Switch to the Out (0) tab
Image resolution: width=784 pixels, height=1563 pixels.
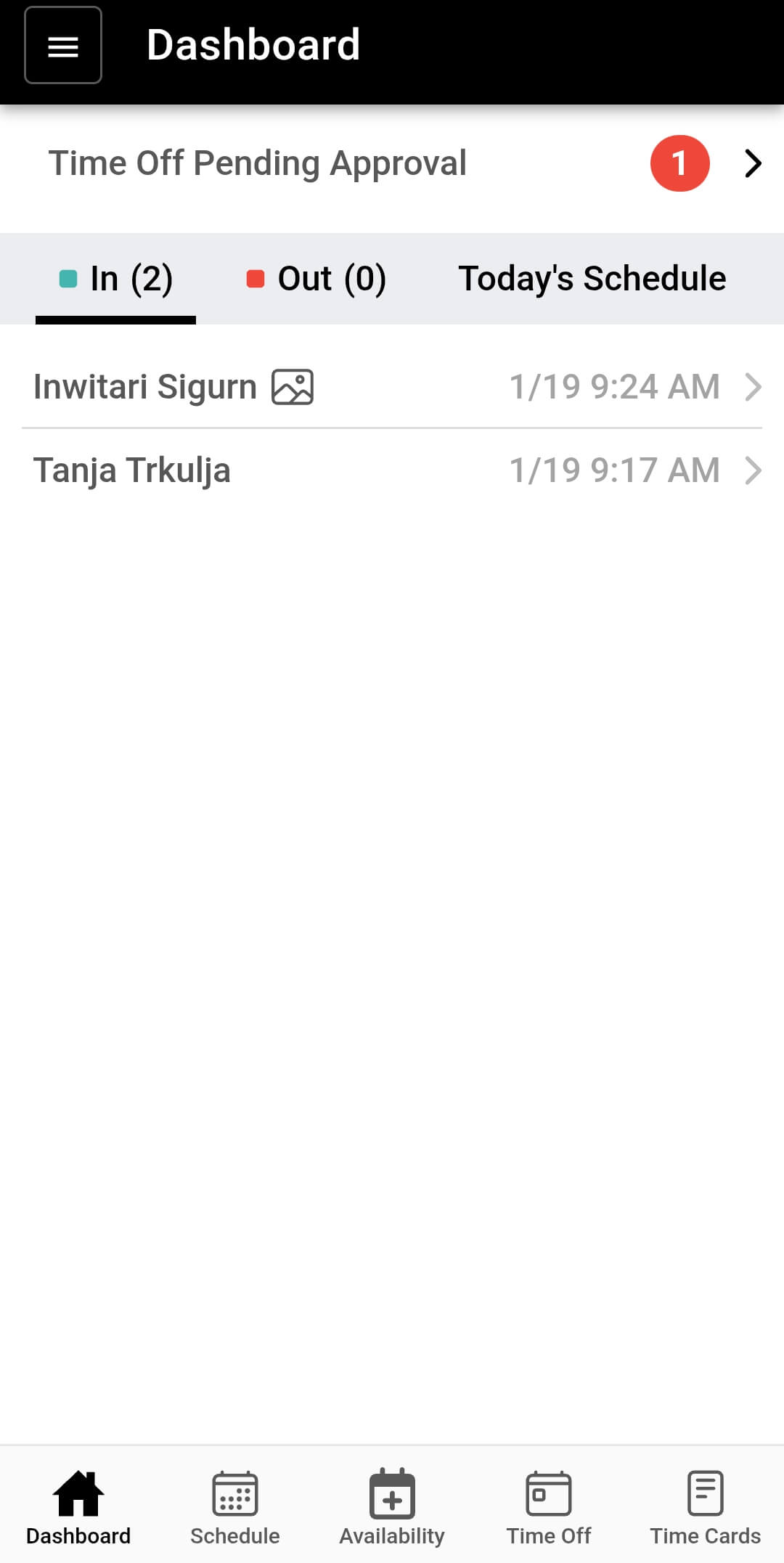click(317, 279)
